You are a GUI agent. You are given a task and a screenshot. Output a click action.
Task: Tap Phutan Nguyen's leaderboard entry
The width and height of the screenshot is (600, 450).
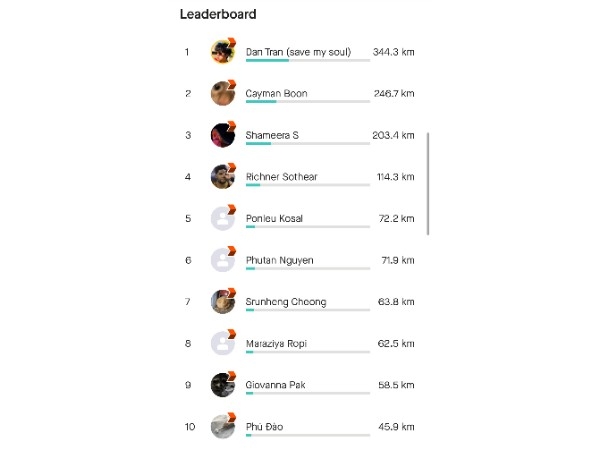(x=279, y=260)
